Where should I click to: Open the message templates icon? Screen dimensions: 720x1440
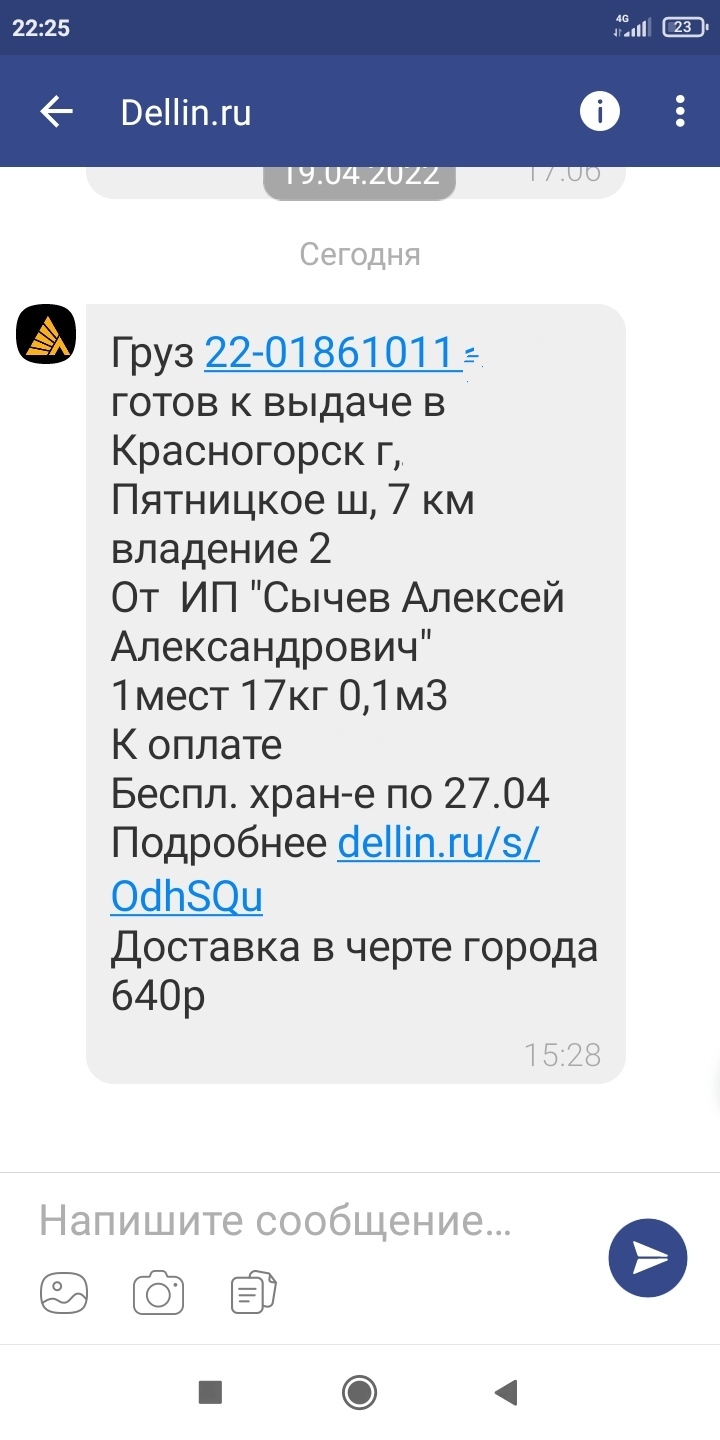tap(253, 1292)
